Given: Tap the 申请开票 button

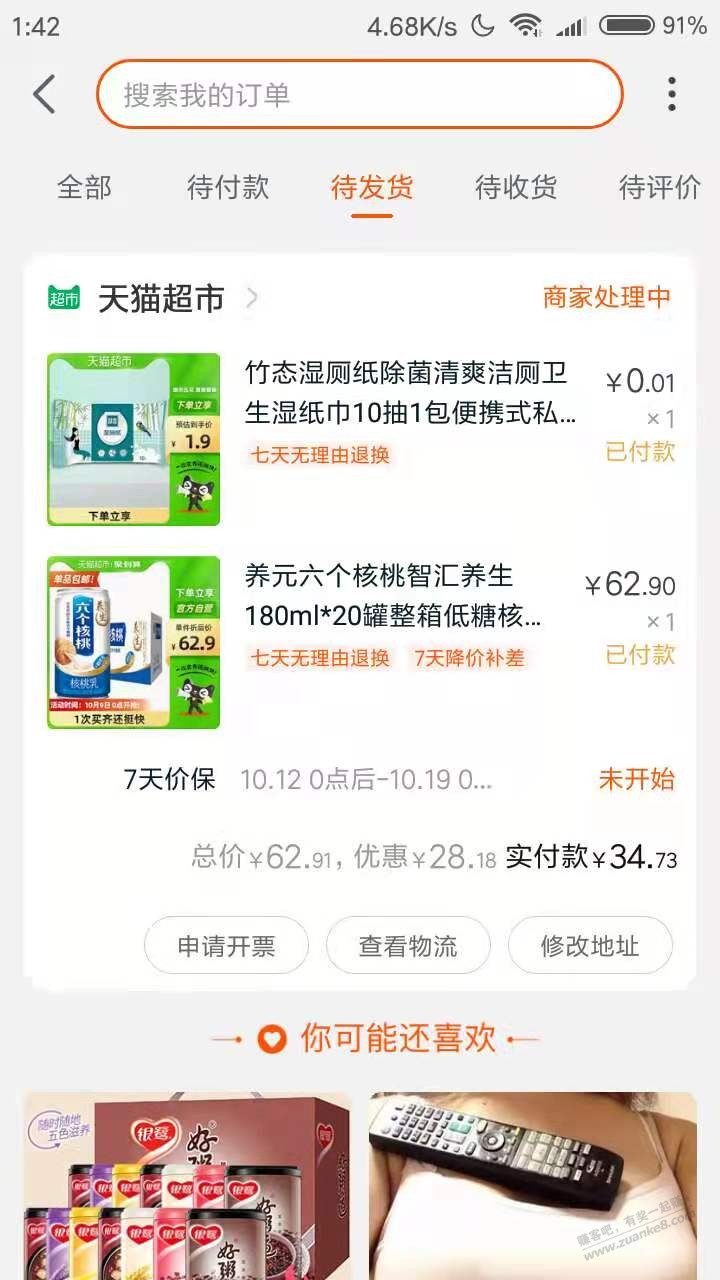Looking at the screenshot, I should (x=226, y=946).
